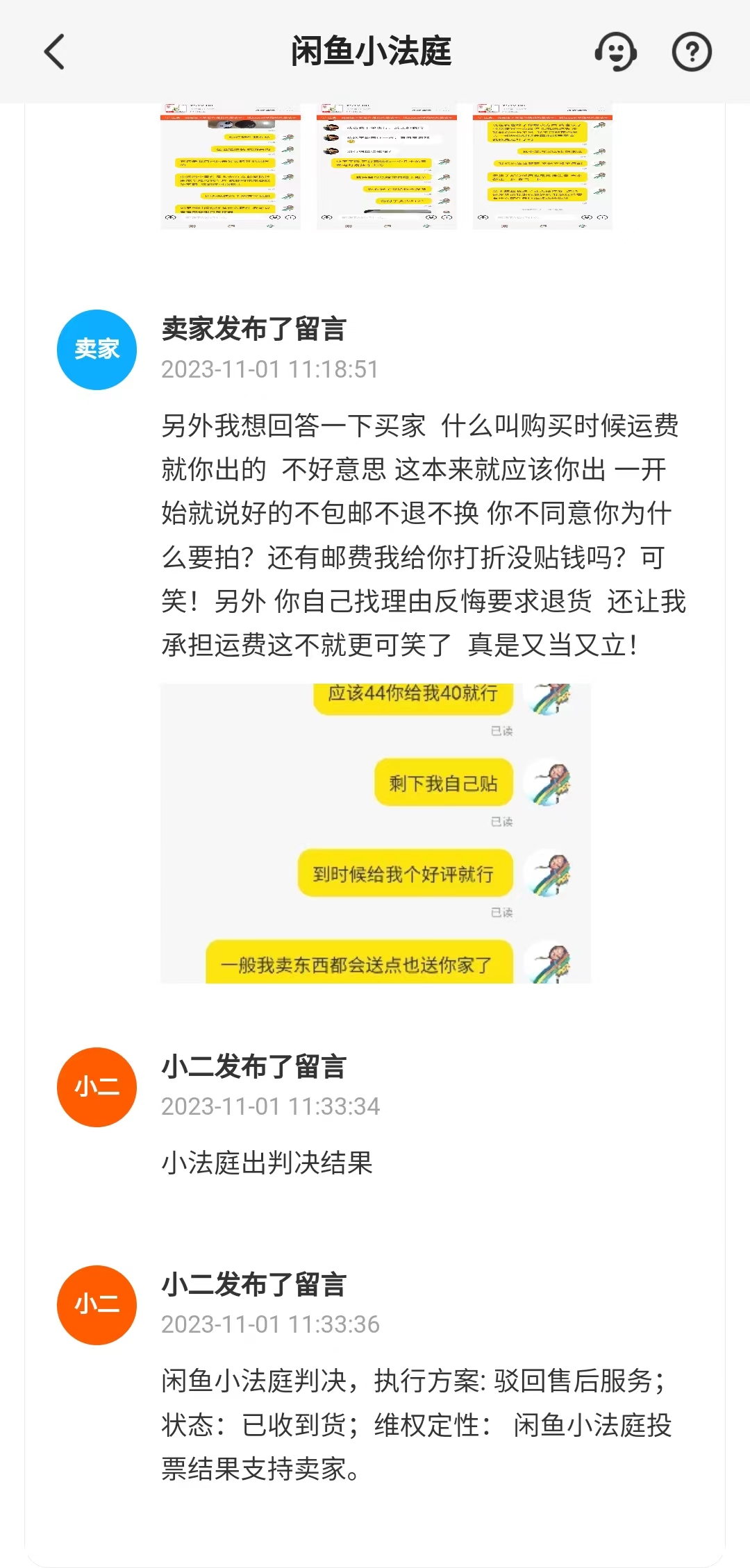750x1568 pixels.
Task: Go back from 闲鱼小法庭 page
Action: (x=54, y=52)
